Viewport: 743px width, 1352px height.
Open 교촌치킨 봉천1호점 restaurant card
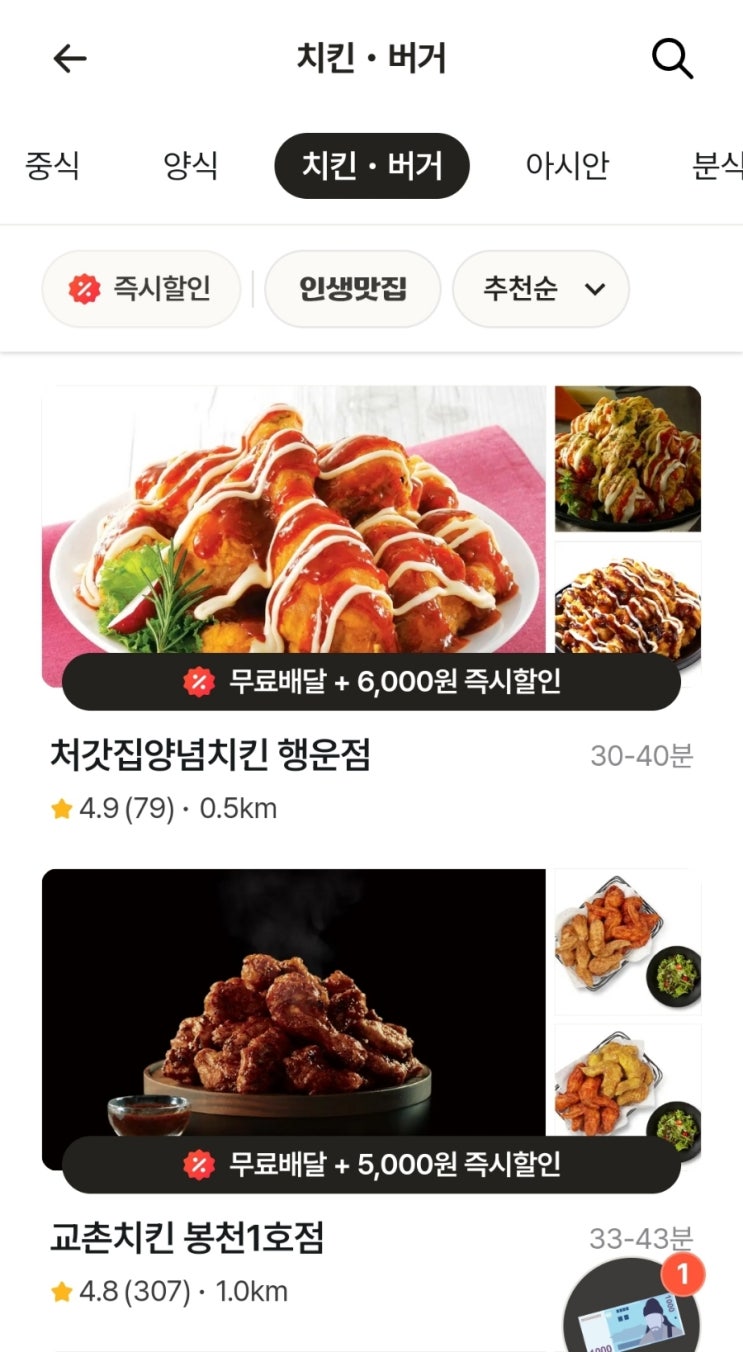[187, 1239]
